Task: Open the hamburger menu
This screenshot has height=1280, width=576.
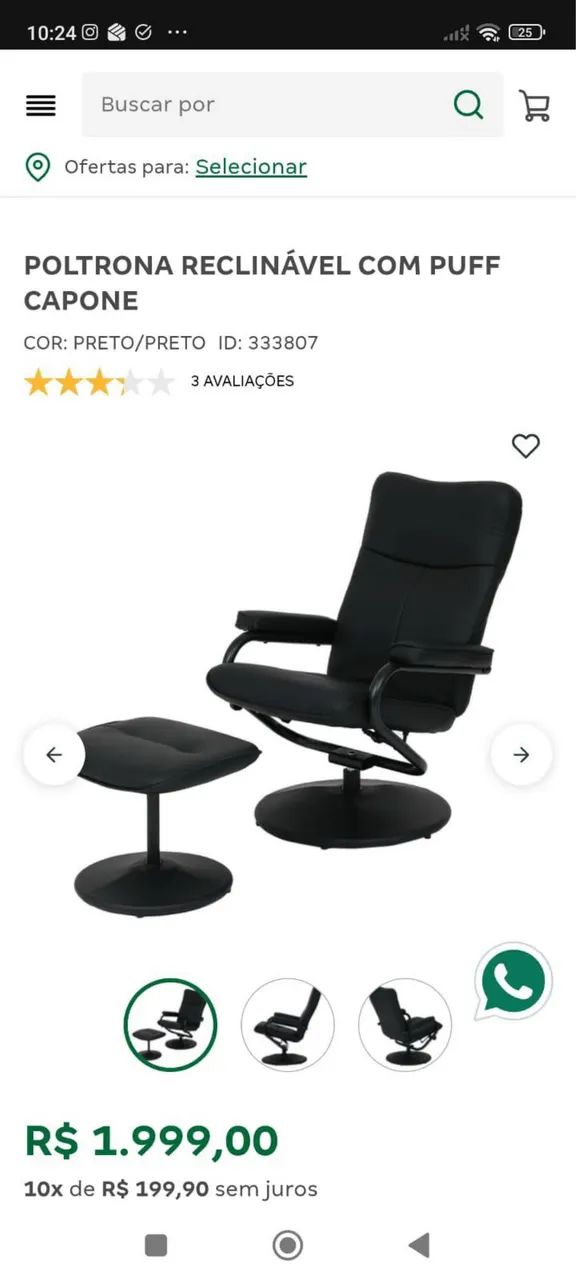Action: 41,105
